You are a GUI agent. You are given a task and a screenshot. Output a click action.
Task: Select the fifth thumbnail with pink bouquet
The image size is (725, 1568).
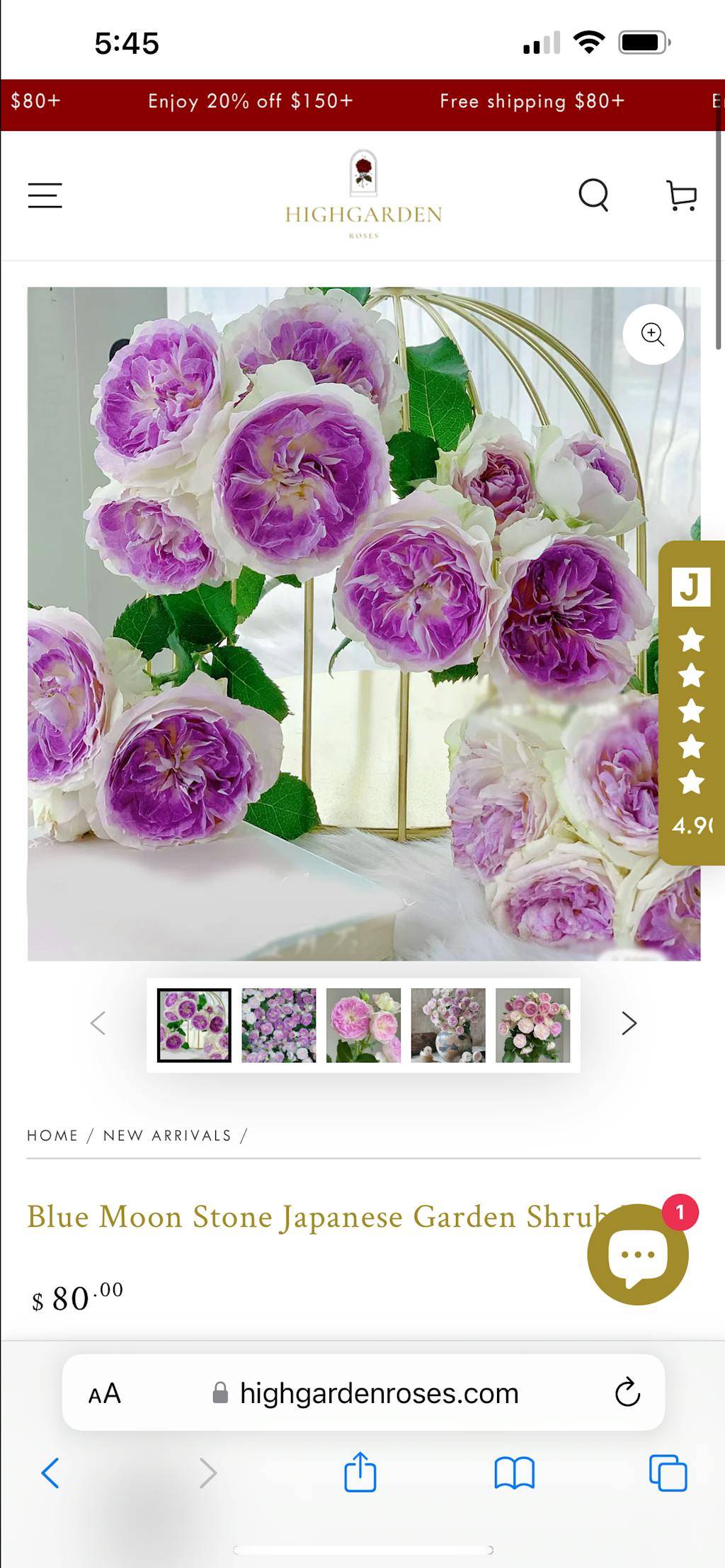(x=532, y=1024)
